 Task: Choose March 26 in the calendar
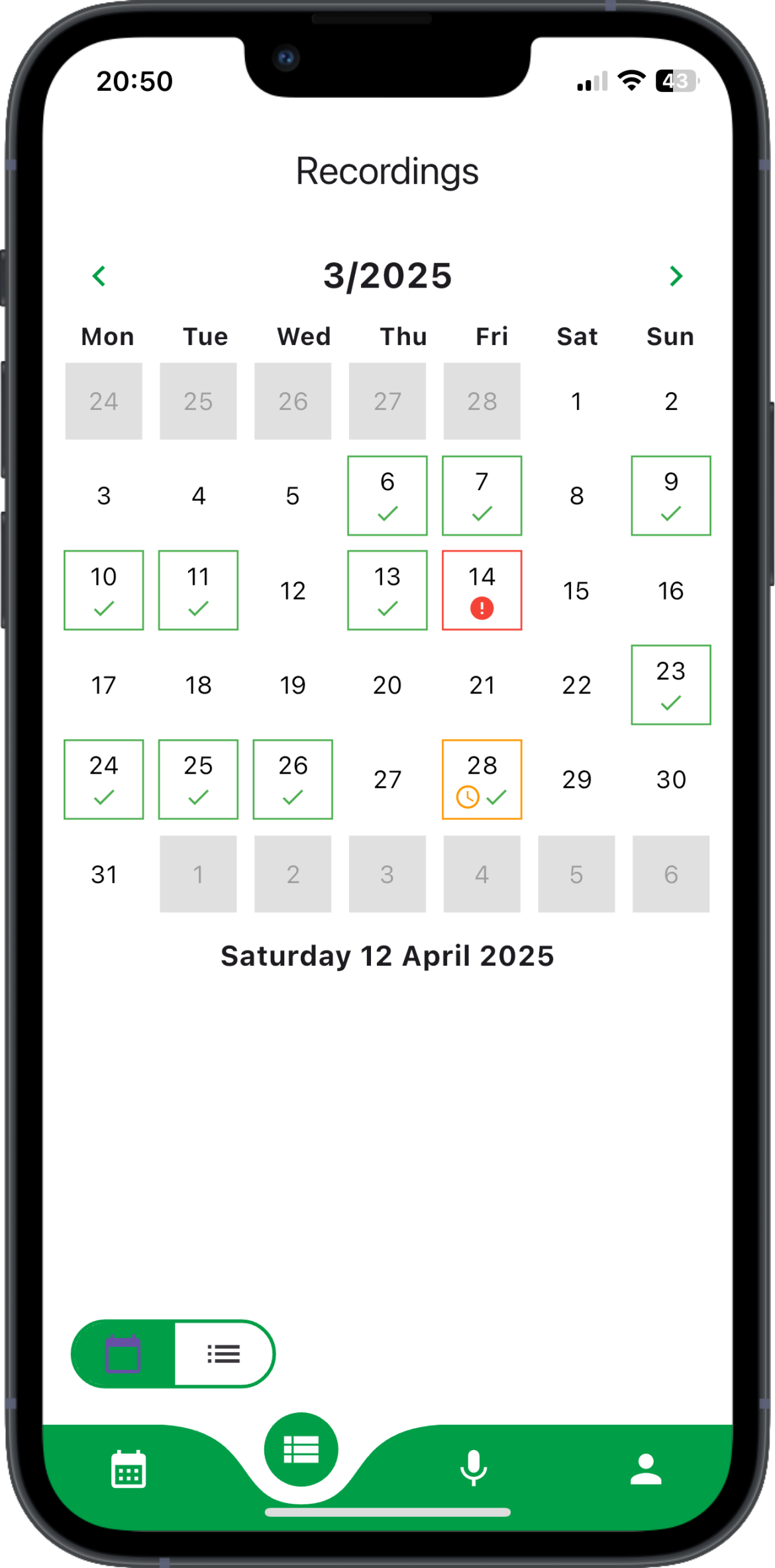click(x=293, y=779)
